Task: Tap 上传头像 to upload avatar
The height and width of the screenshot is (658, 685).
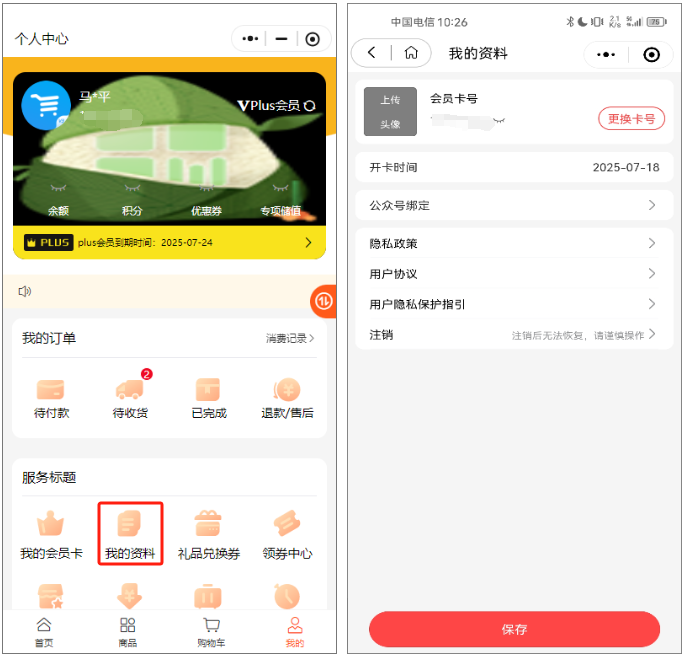Action: pyautogui.click(x=390, y=112)
